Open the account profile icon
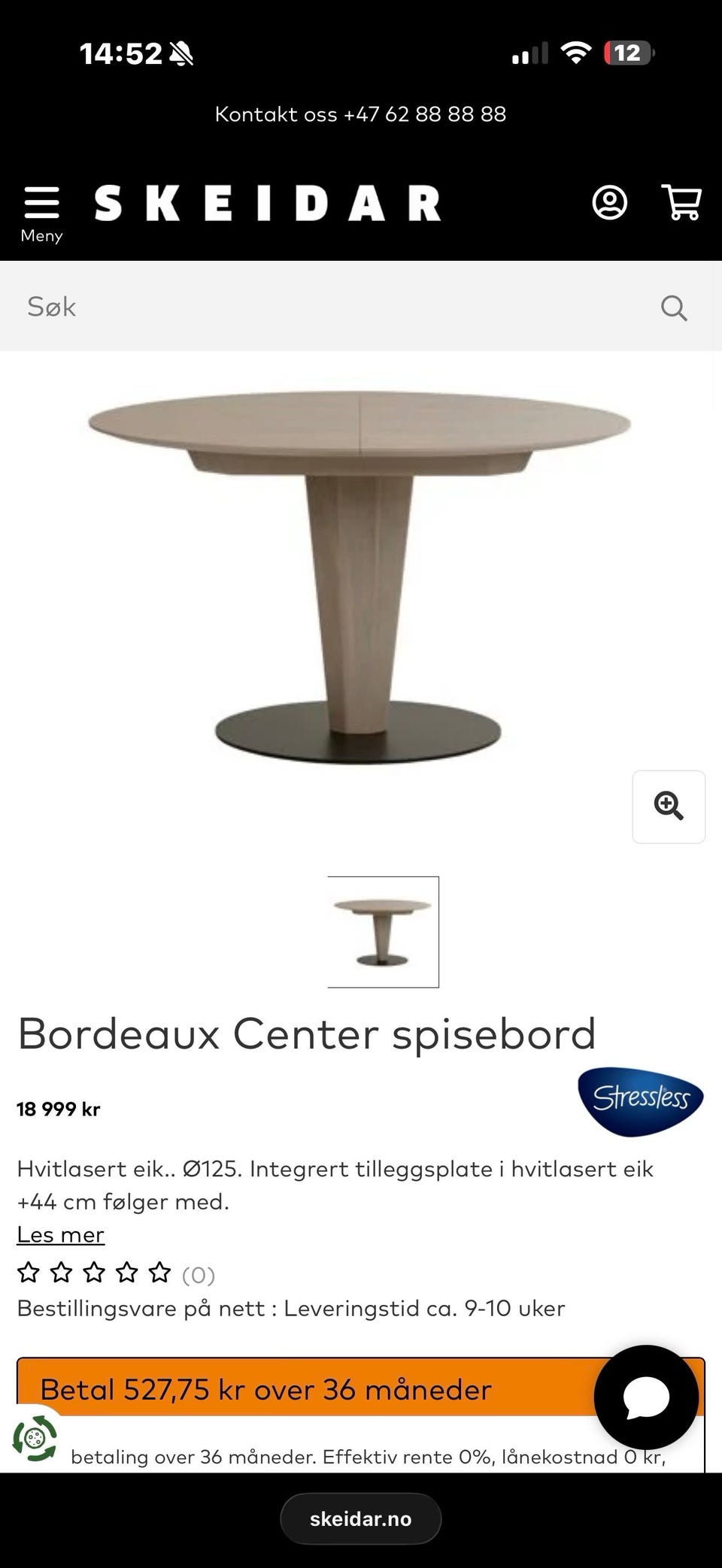 pyautogui.click(x=610, y=203)
